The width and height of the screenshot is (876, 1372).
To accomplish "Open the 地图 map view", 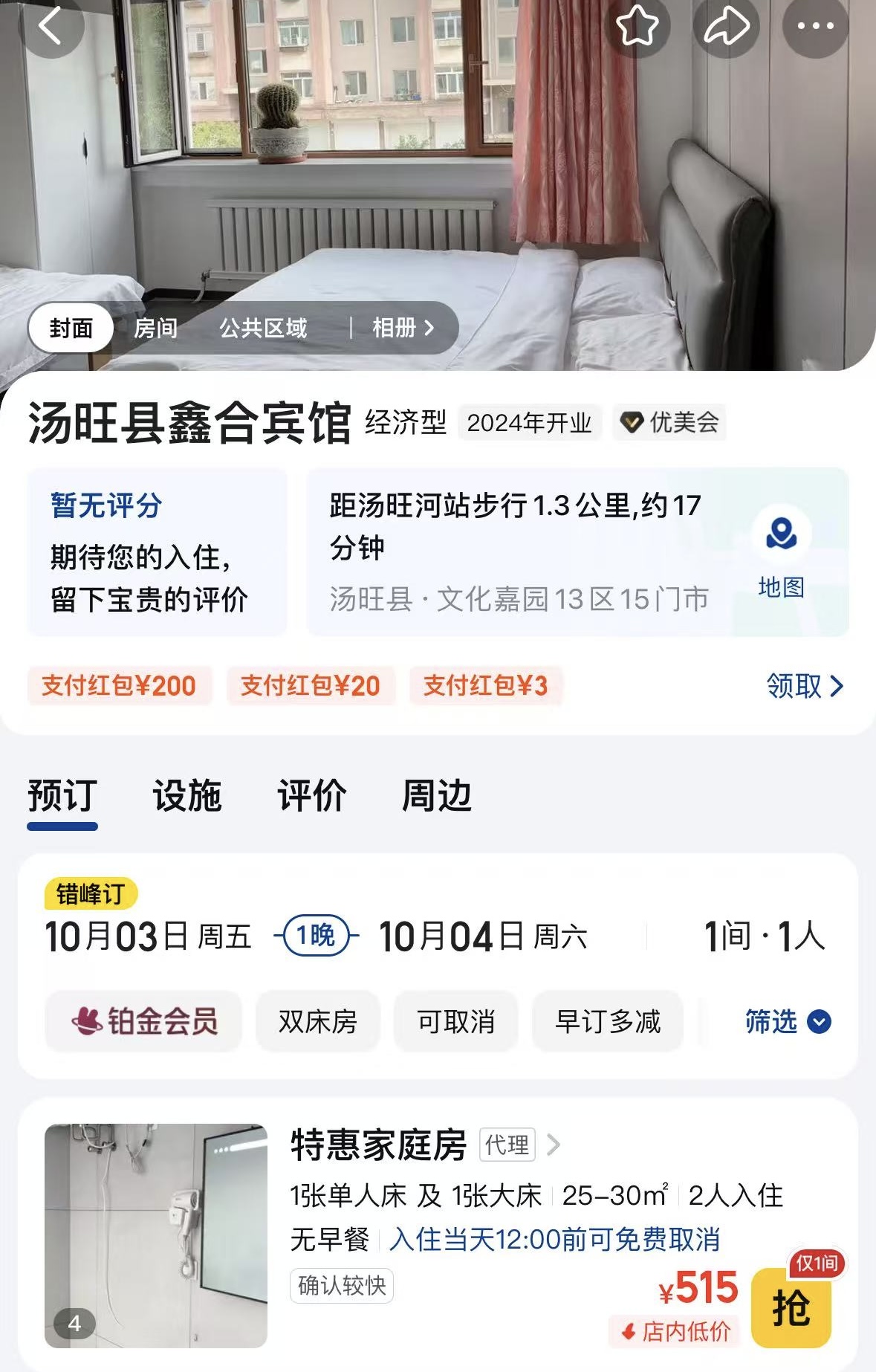I will pyautogui.click(x=781, y=551).
